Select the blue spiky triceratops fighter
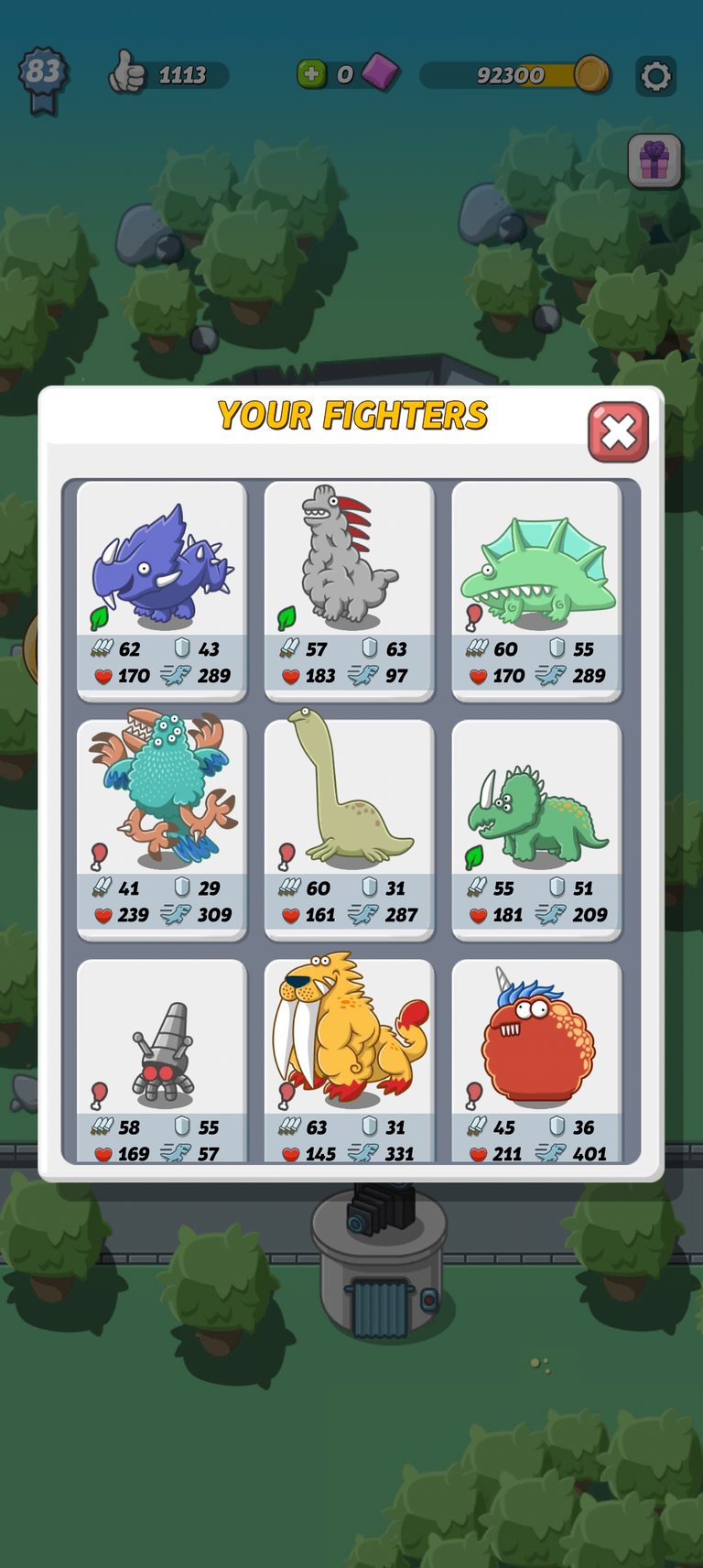Image resolution: width=703 pixels, height=1568 pixels. 162,591
